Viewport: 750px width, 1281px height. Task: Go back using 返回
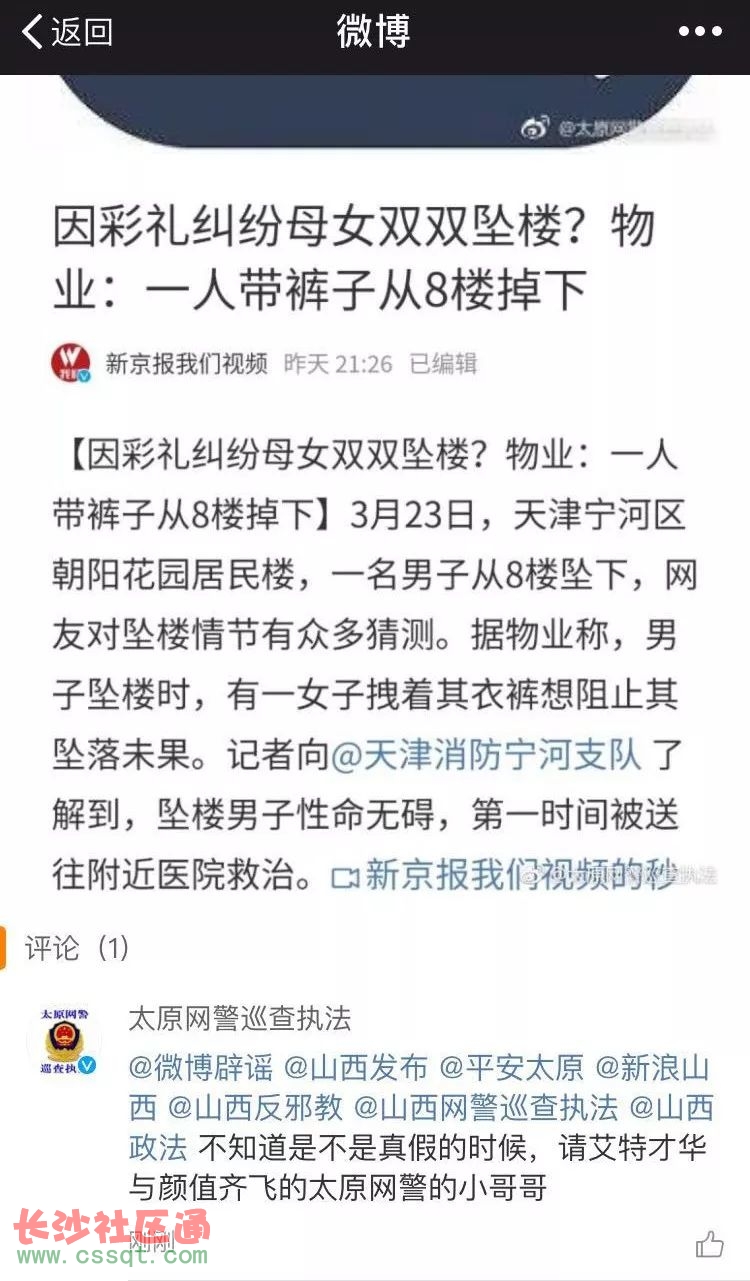[68, 32]
